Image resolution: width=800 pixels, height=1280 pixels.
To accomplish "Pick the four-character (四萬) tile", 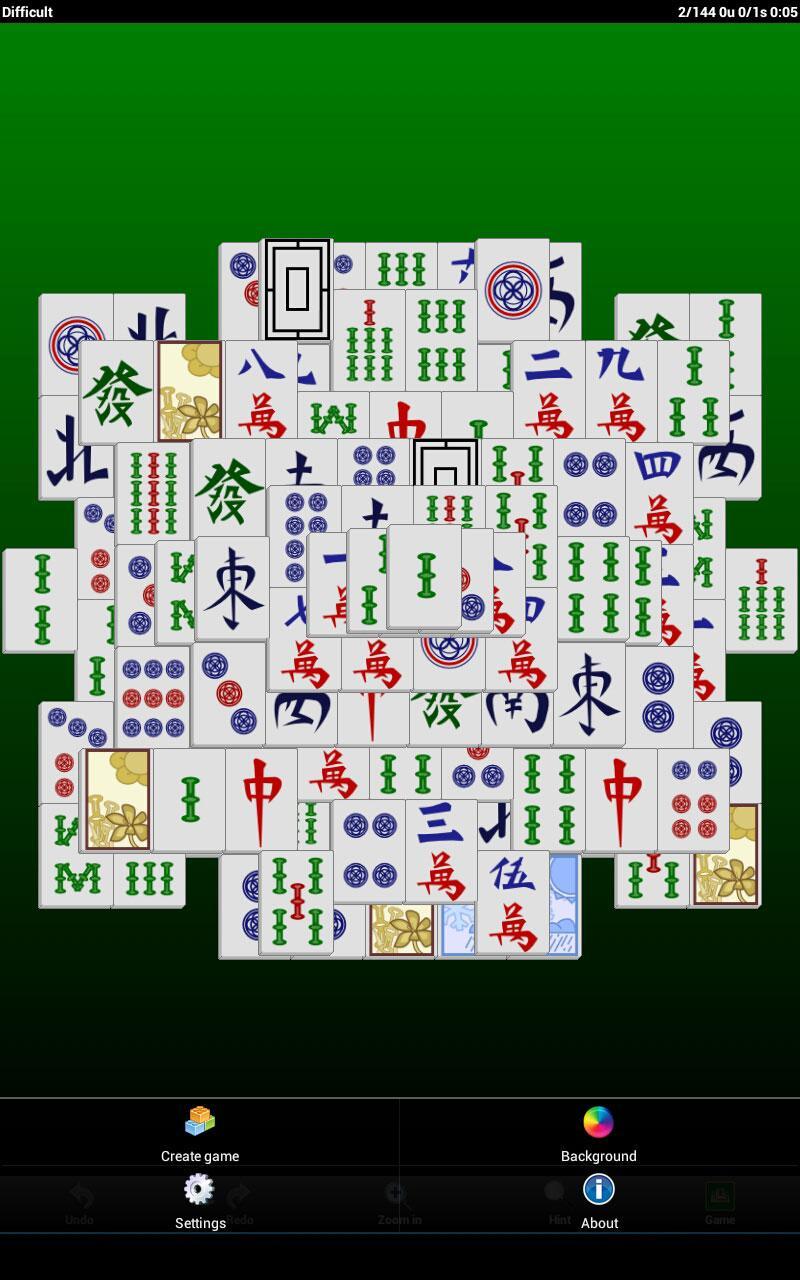I will (657, 492).
